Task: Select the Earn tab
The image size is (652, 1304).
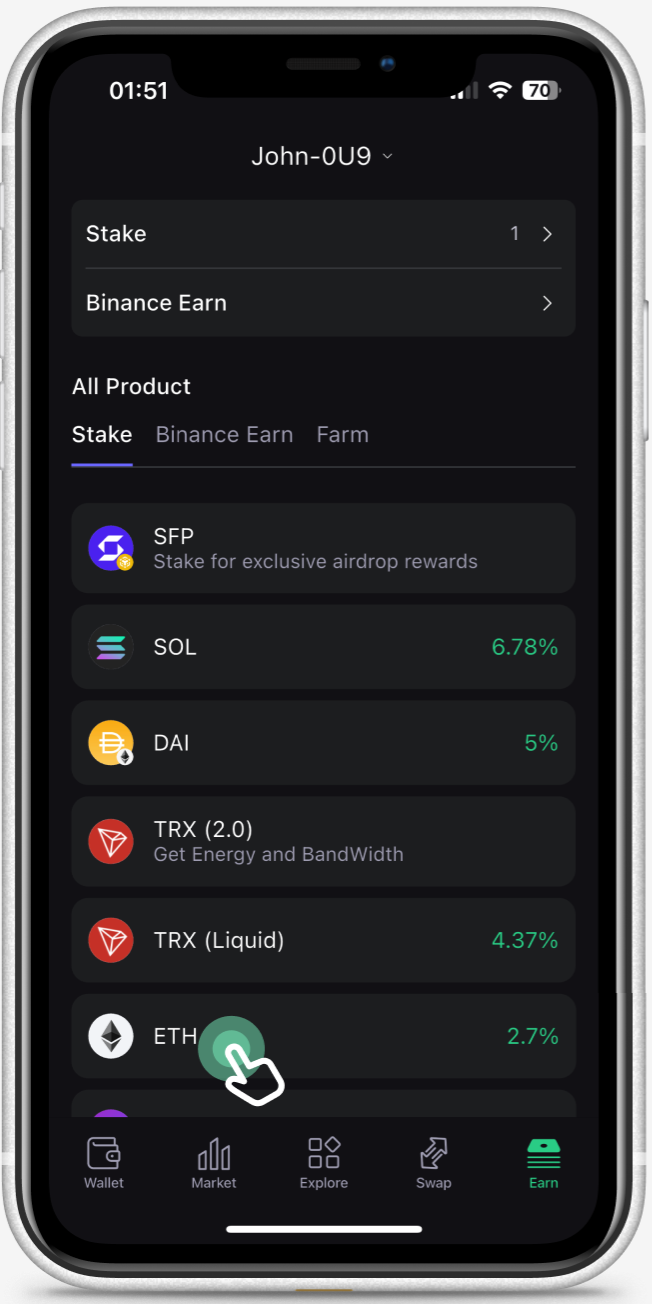Action: pyautogui.click(x=543, y=1163)
